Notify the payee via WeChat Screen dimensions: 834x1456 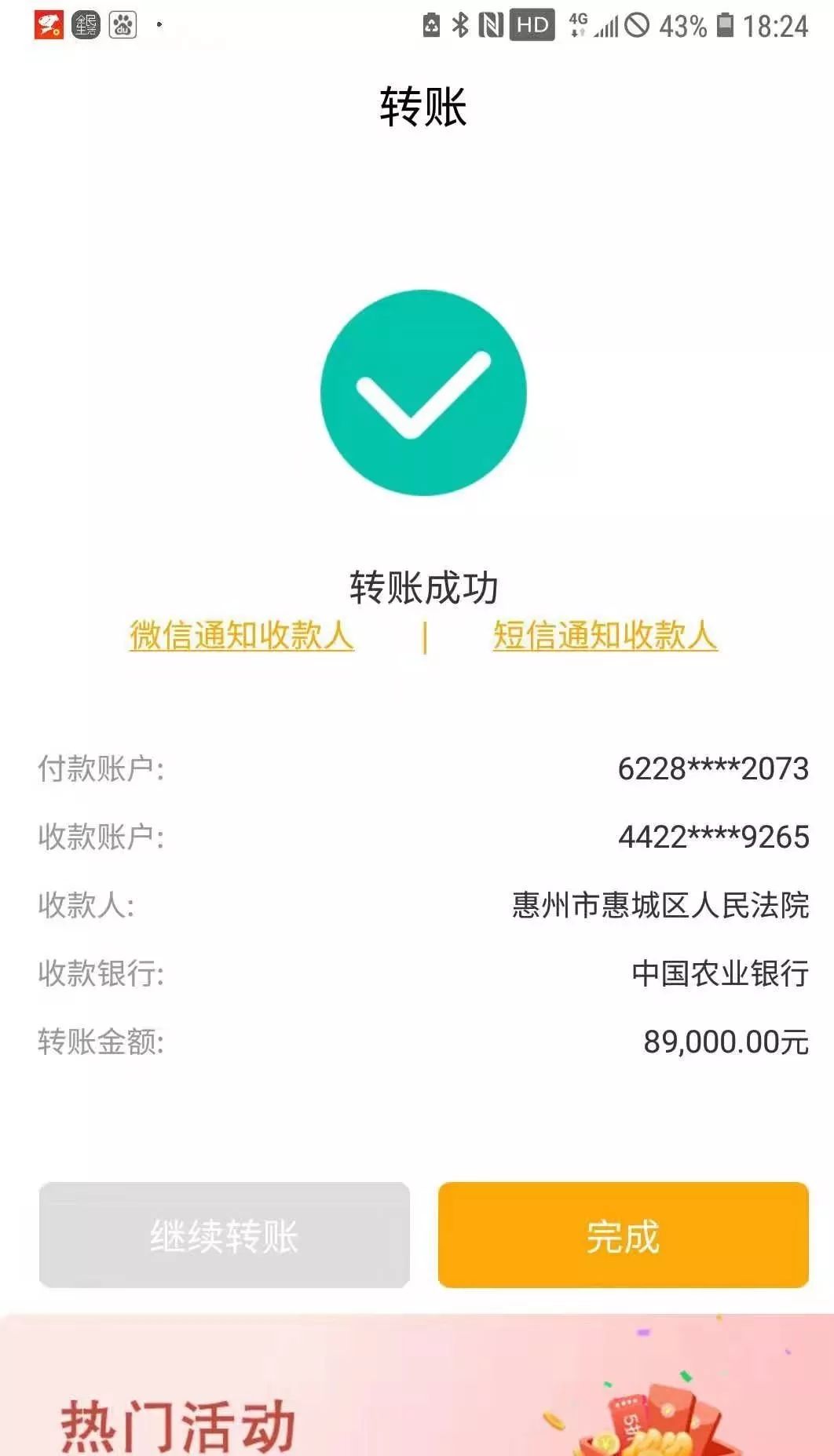click(x=242, y=635)
